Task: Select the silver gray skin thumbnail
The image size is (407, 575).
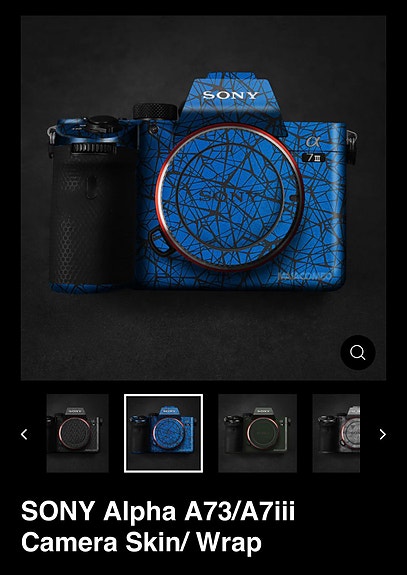Action: (x=336, y=433)
